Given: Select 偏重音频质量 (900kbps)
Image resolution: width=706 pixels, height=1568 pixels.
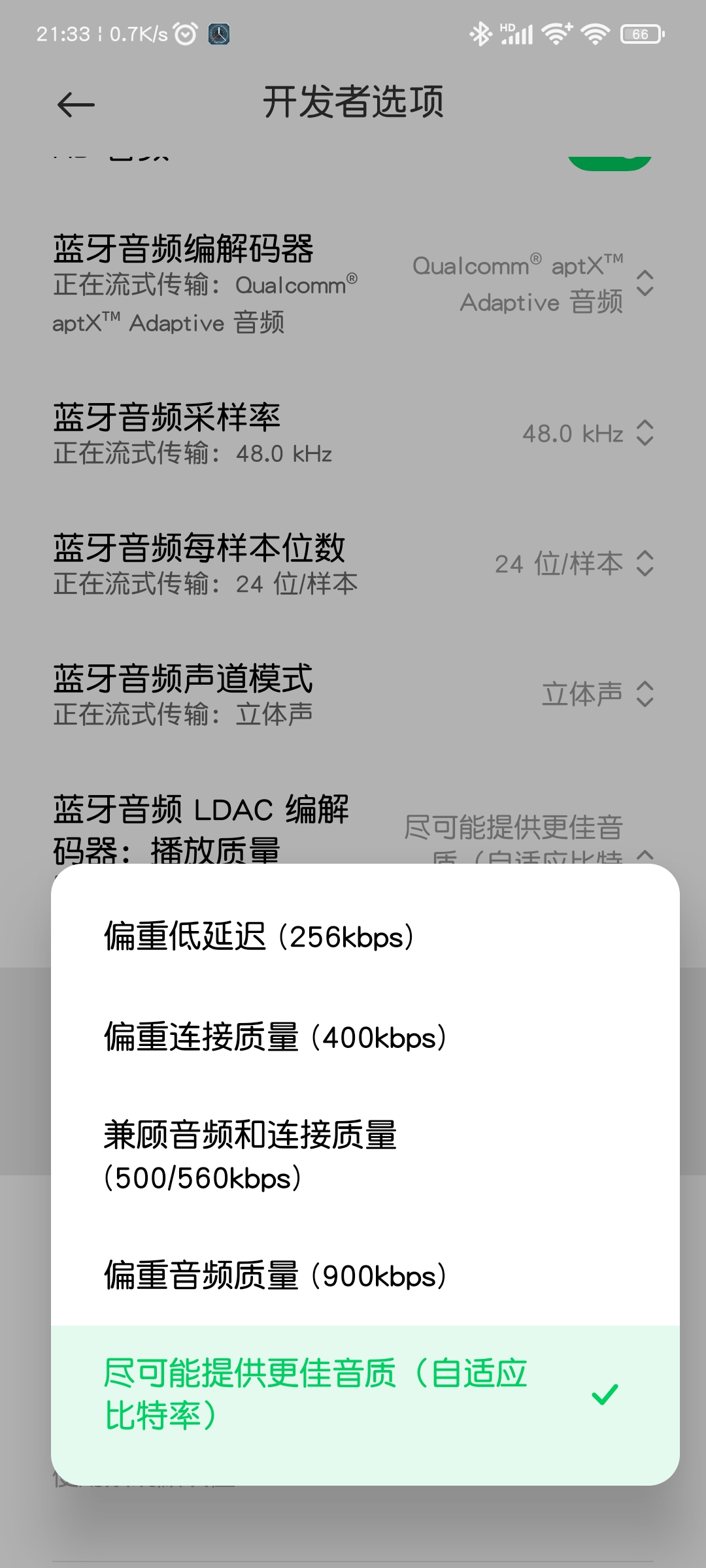Looking at the screenshot, I should point(365,1275).
